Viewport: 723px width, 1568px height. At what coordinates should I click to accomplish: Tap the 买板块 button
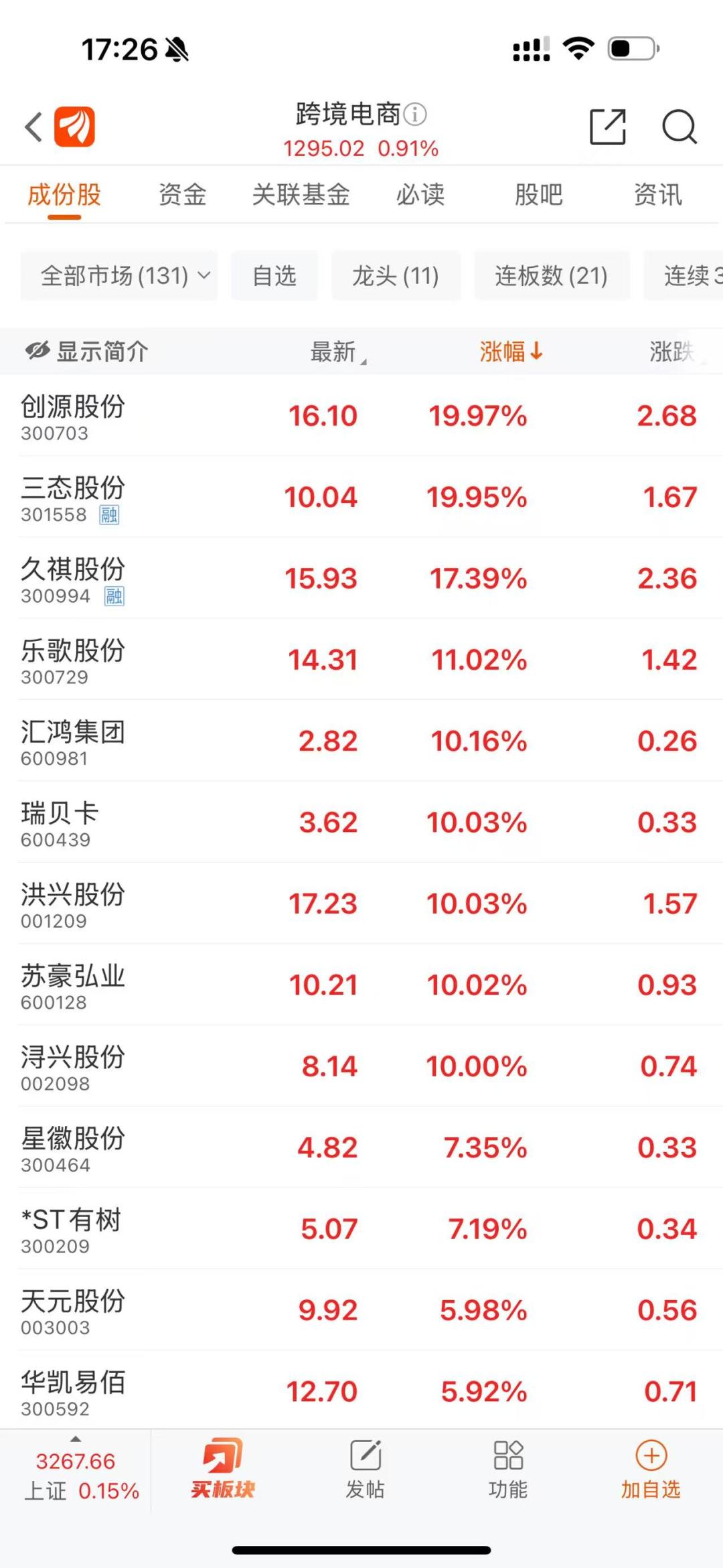(222, 1470)
